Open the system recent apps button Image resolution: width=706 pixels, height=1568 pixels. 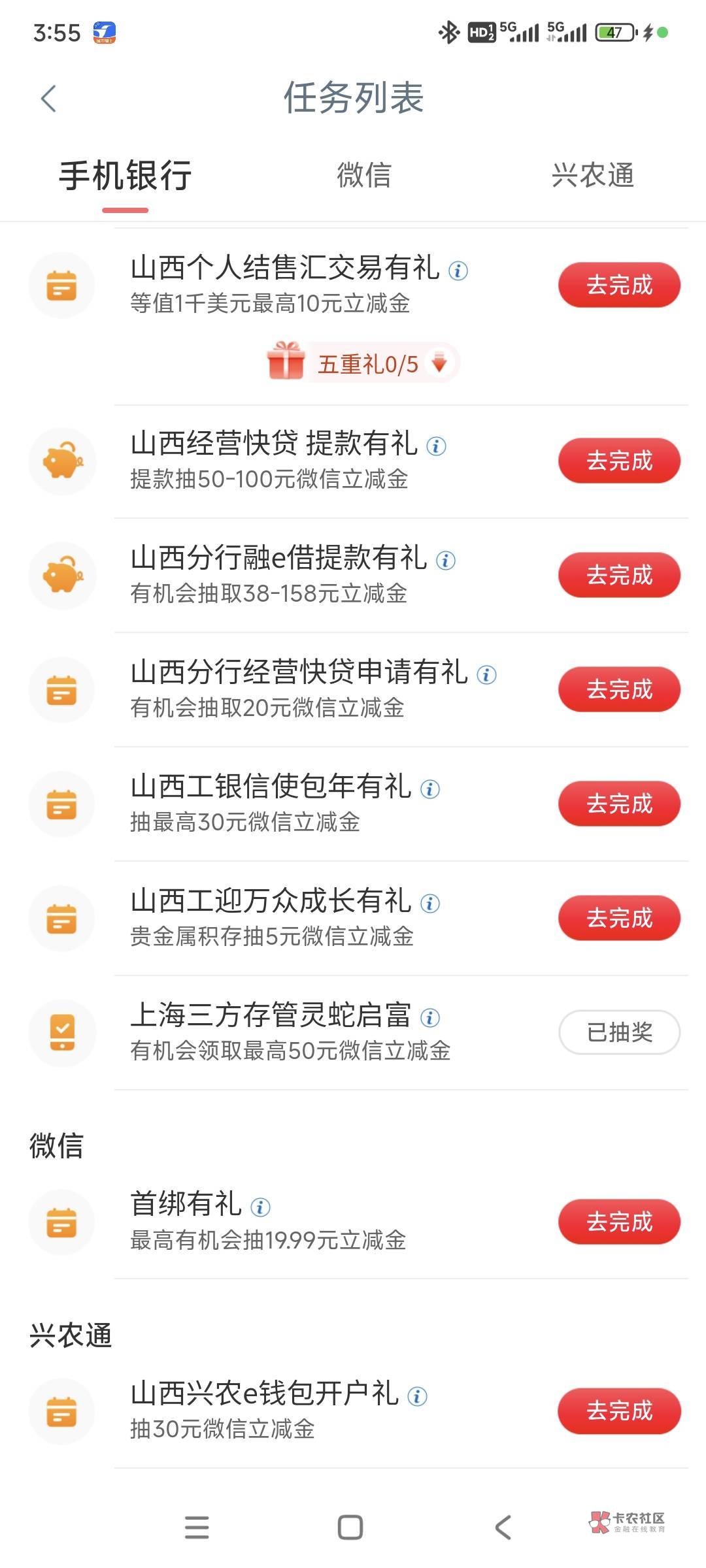pos(197,1527)
